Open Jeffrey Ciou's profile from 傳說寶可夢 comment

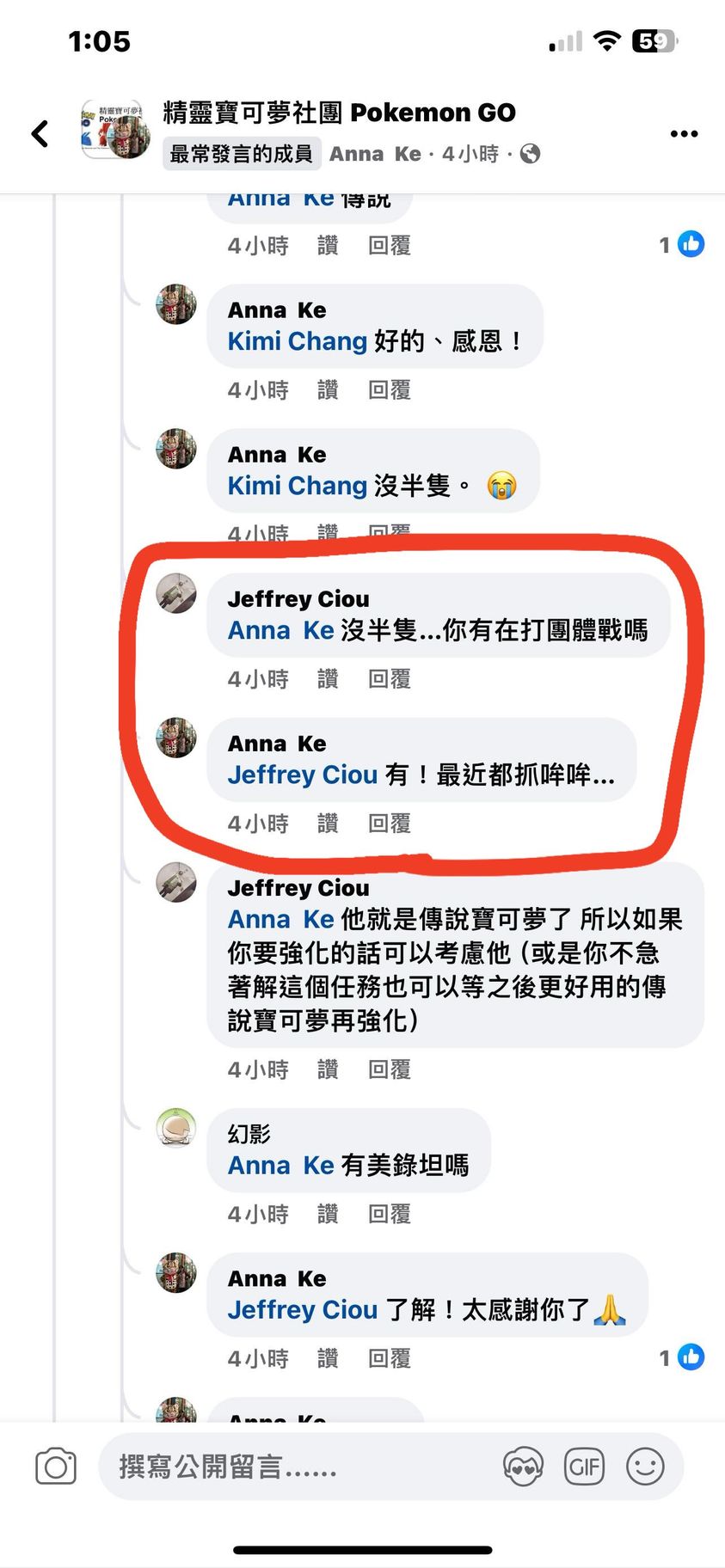pos(298,888)
